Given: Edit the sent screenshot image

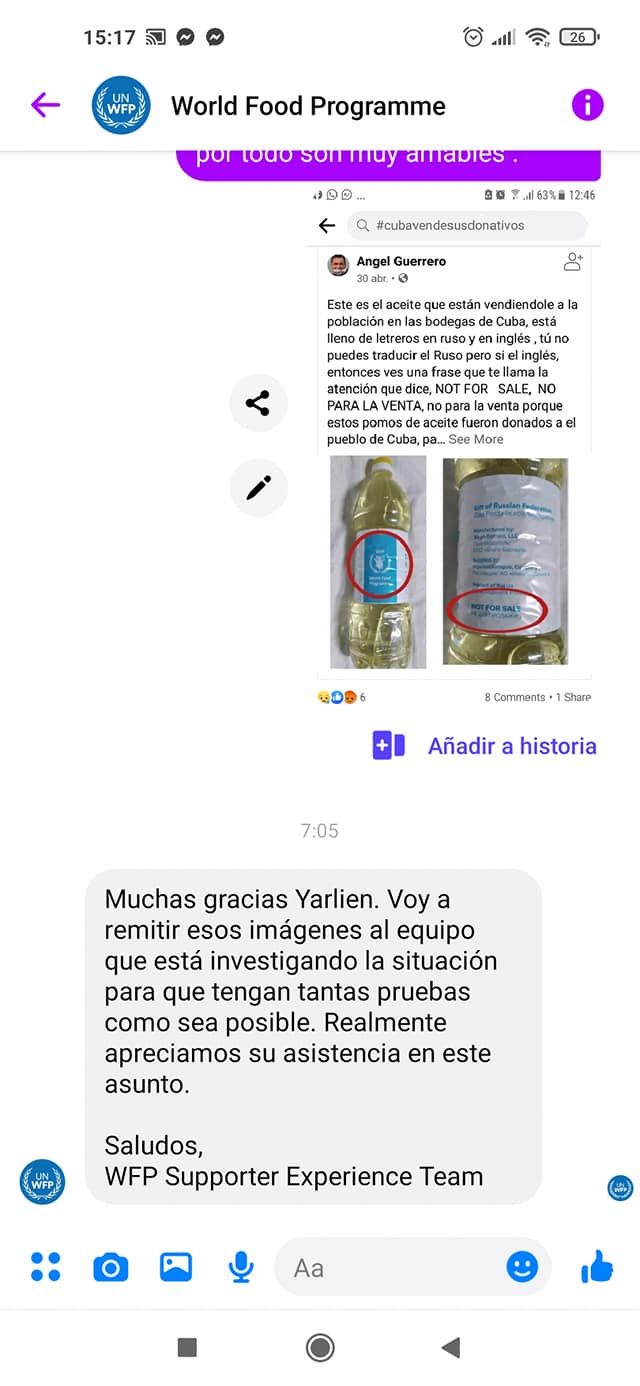Looking at the screenshot, I should tap(258, 487).
